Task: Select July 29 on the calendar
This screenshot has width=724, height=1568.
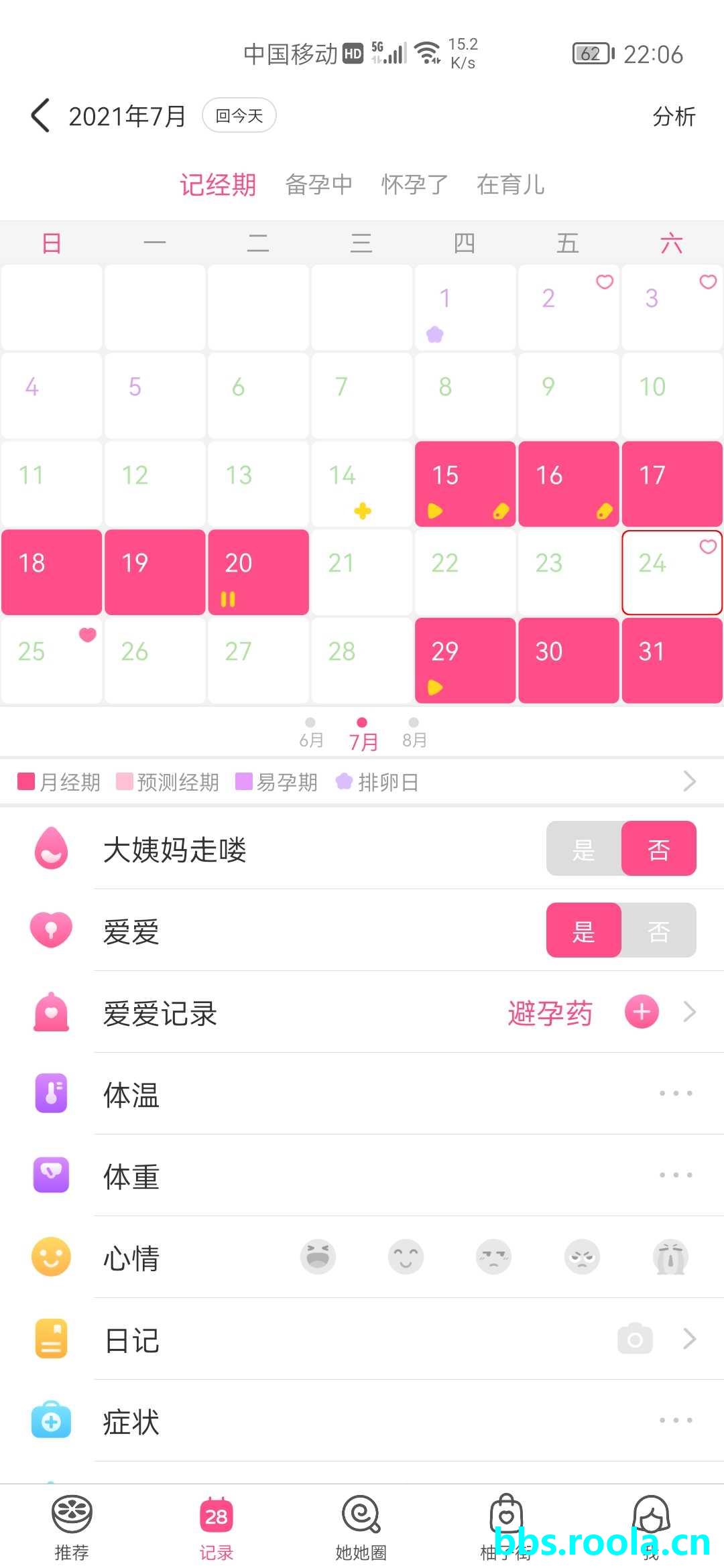Action: tap(465, 659)
